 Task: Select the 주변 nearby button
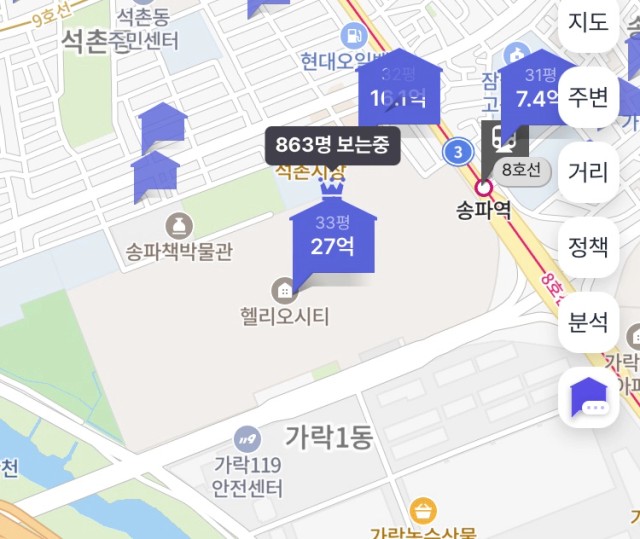click(588, 97)
